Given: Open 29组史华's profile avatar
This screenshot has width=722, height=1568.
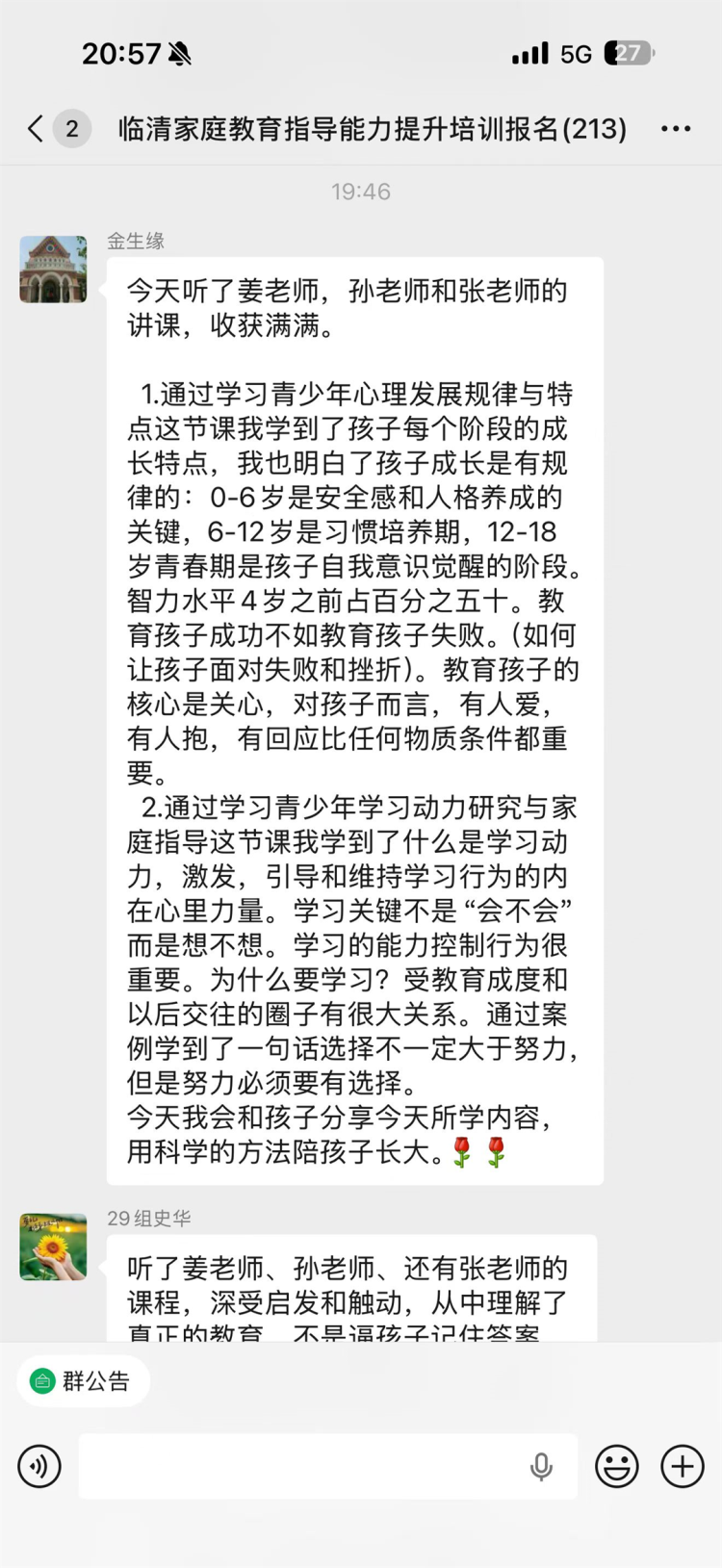Looking at the screenshot, I should (x=53, y=1247).
